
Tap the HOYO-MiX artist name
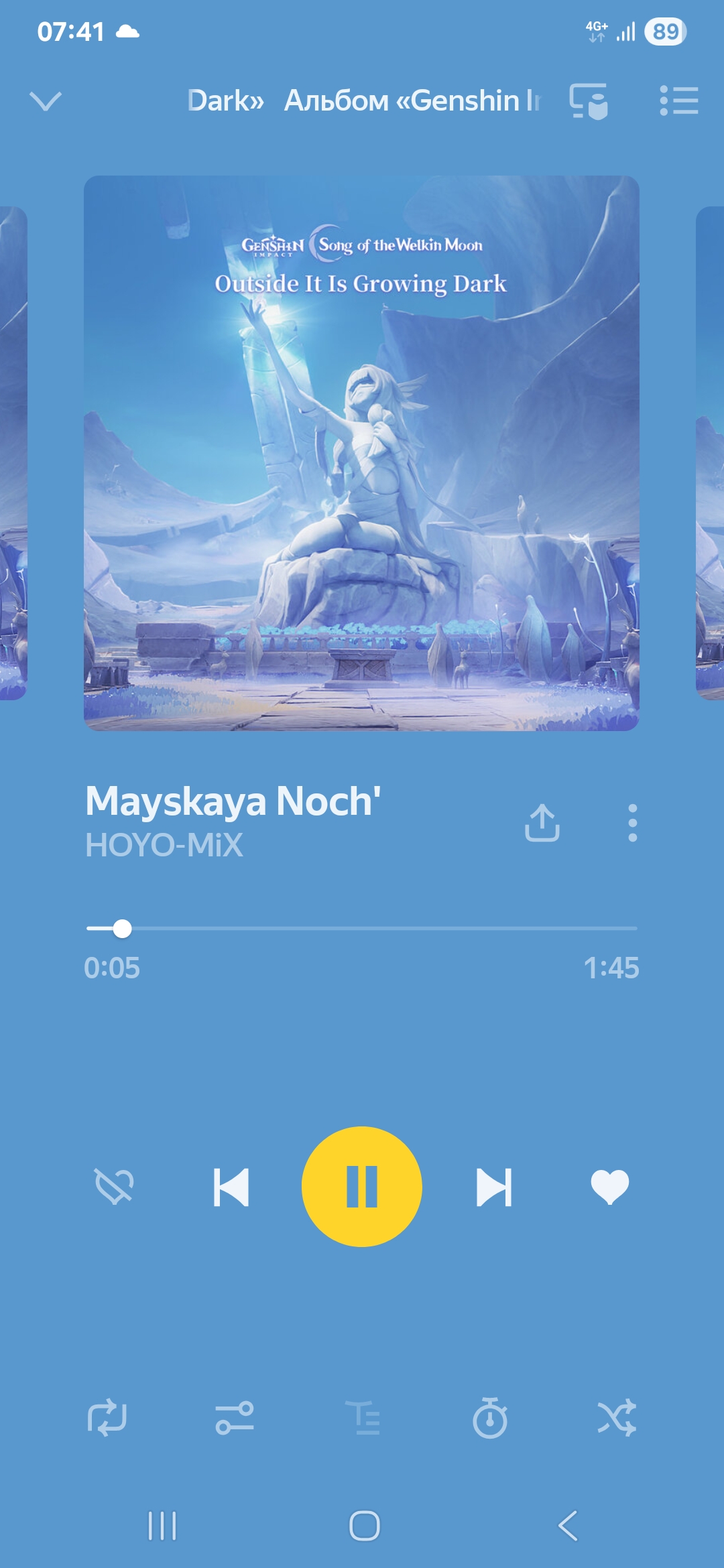pyautogui.click(x=164, y=845)
